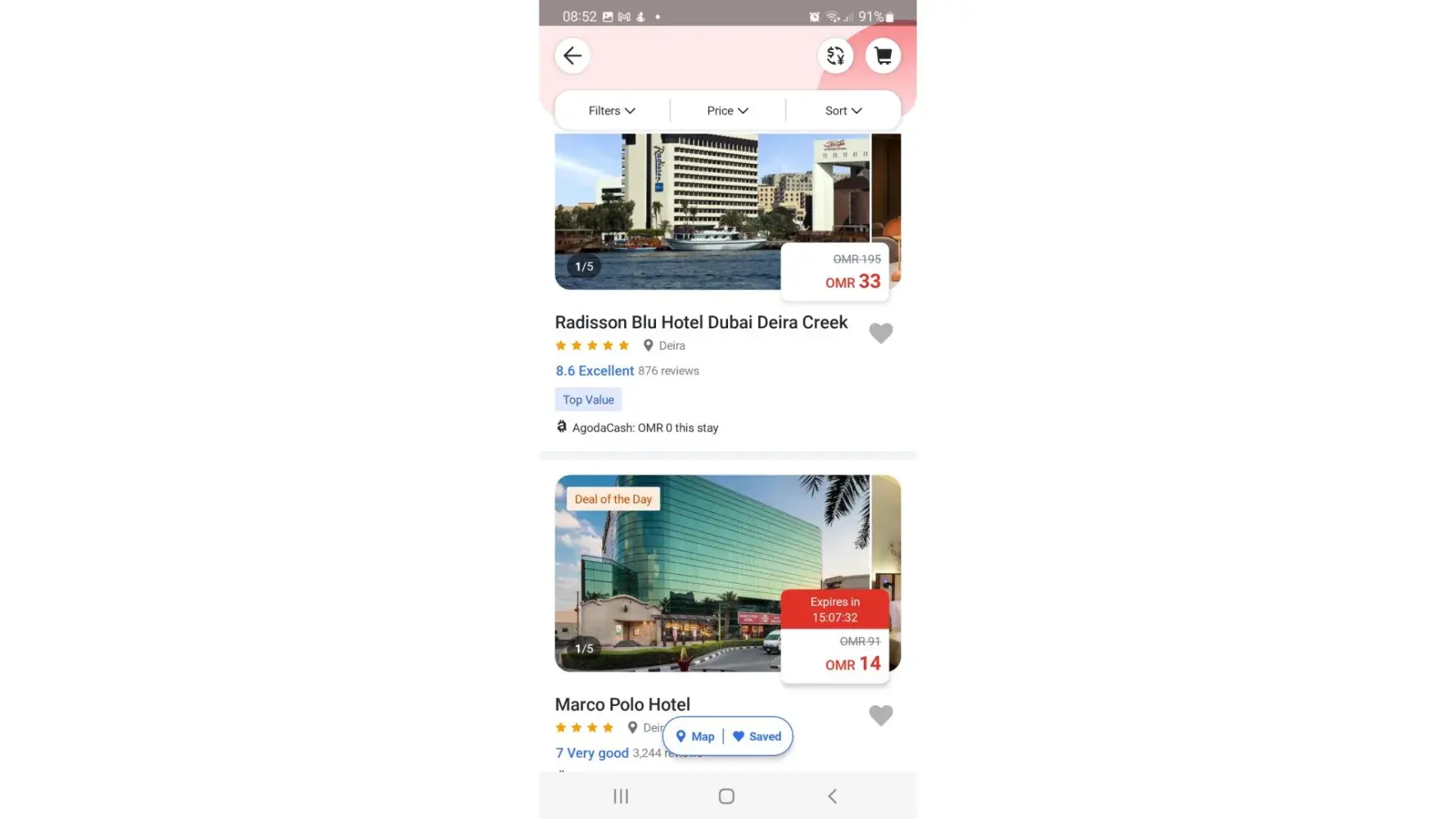Screen dimensions: 1456x819
Task: Show hotels on the Map
Action: tap(695, 736)
